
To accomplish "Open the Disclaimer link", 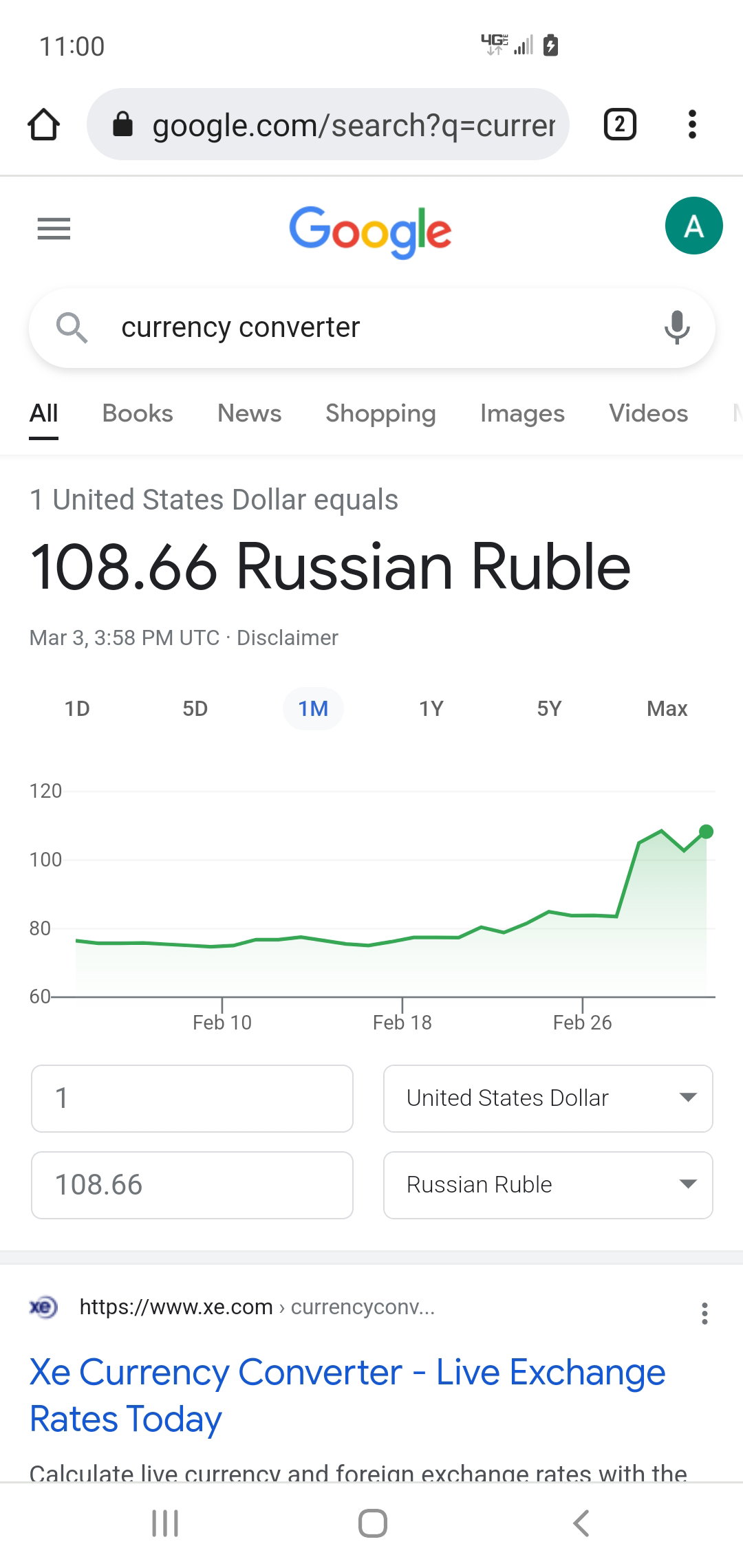I will tap(288, 638).
